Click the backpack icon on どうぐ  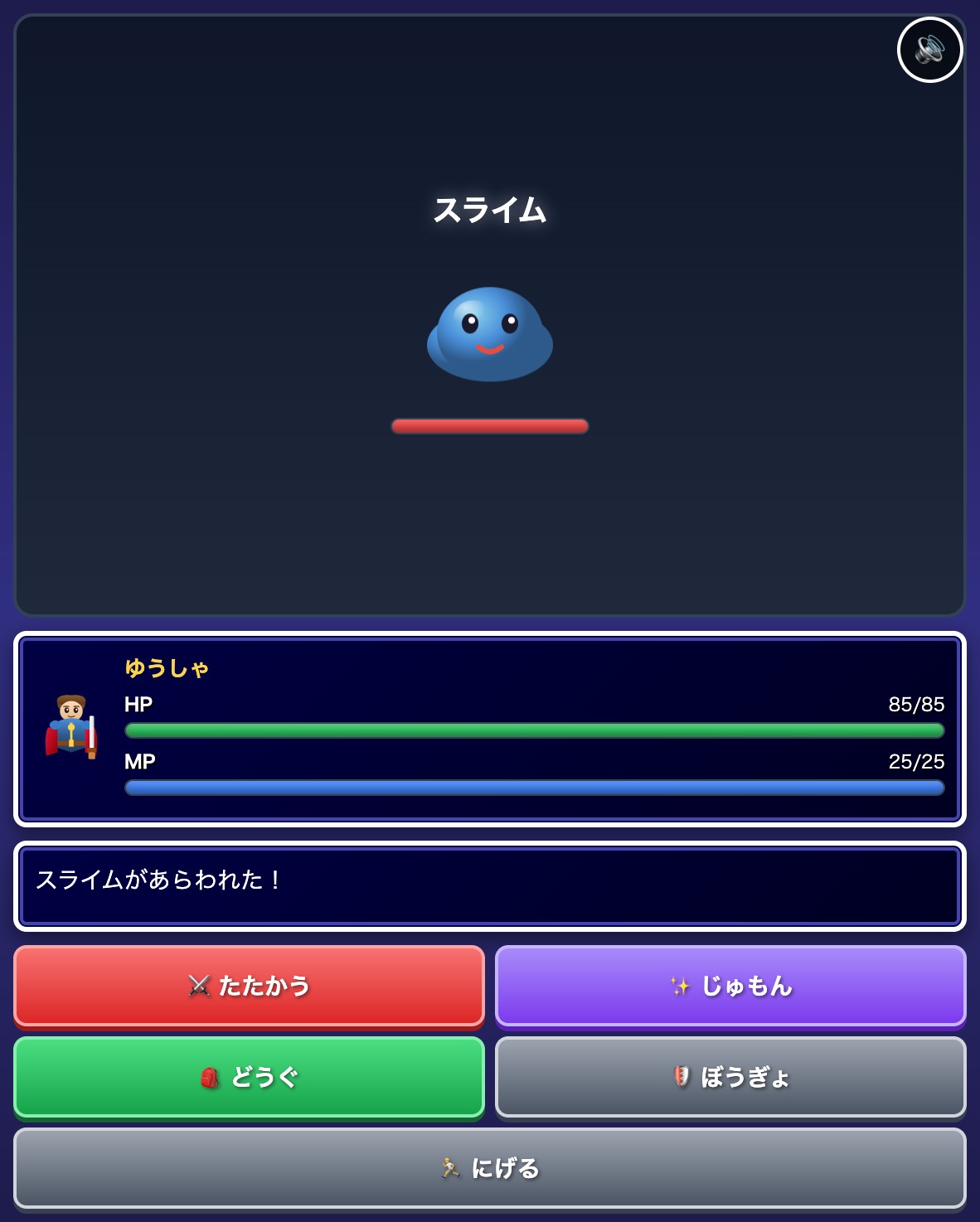pyautogui.click(x=211, y=1078)
